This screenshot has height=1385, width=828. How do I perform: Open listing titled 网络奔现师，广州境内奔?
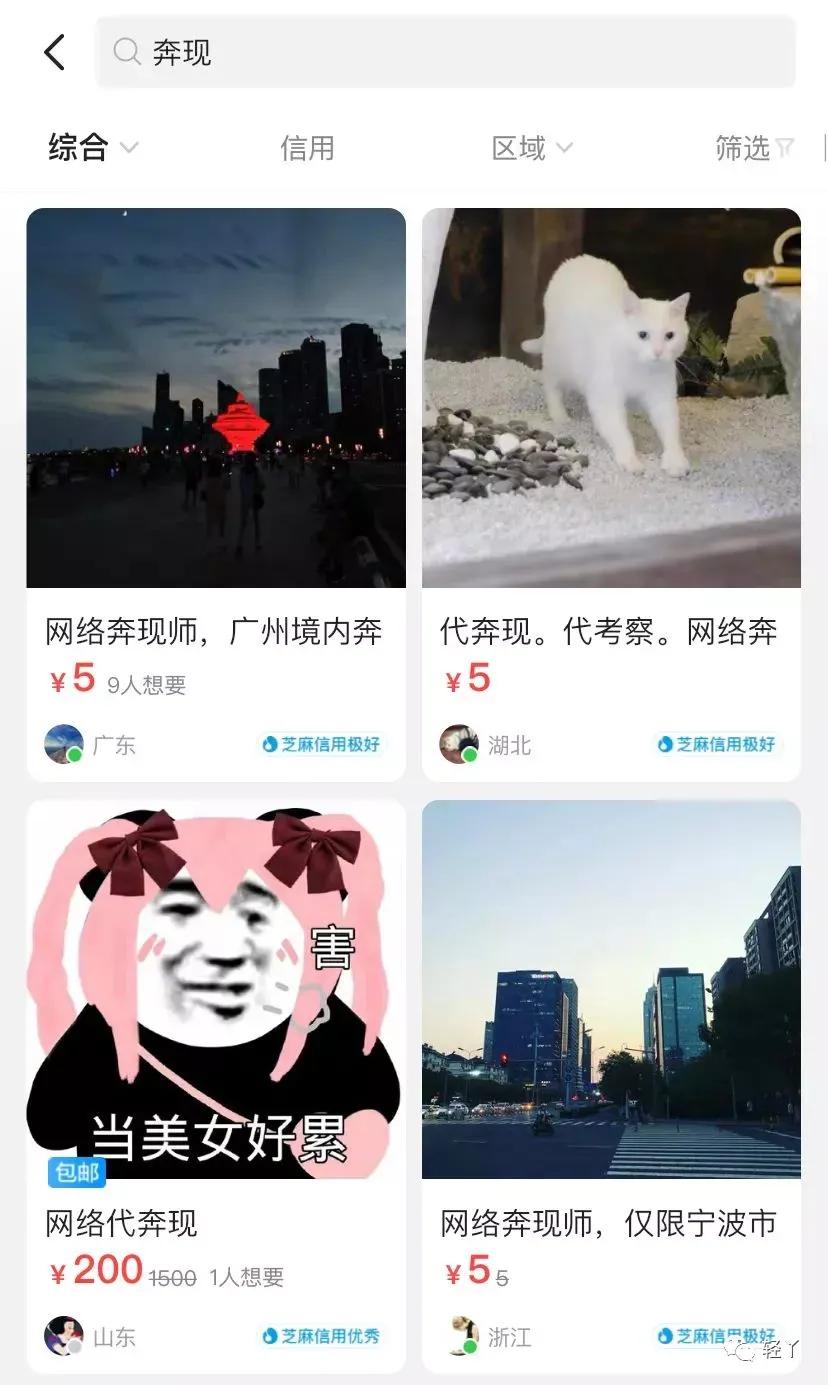pos(216,632)
